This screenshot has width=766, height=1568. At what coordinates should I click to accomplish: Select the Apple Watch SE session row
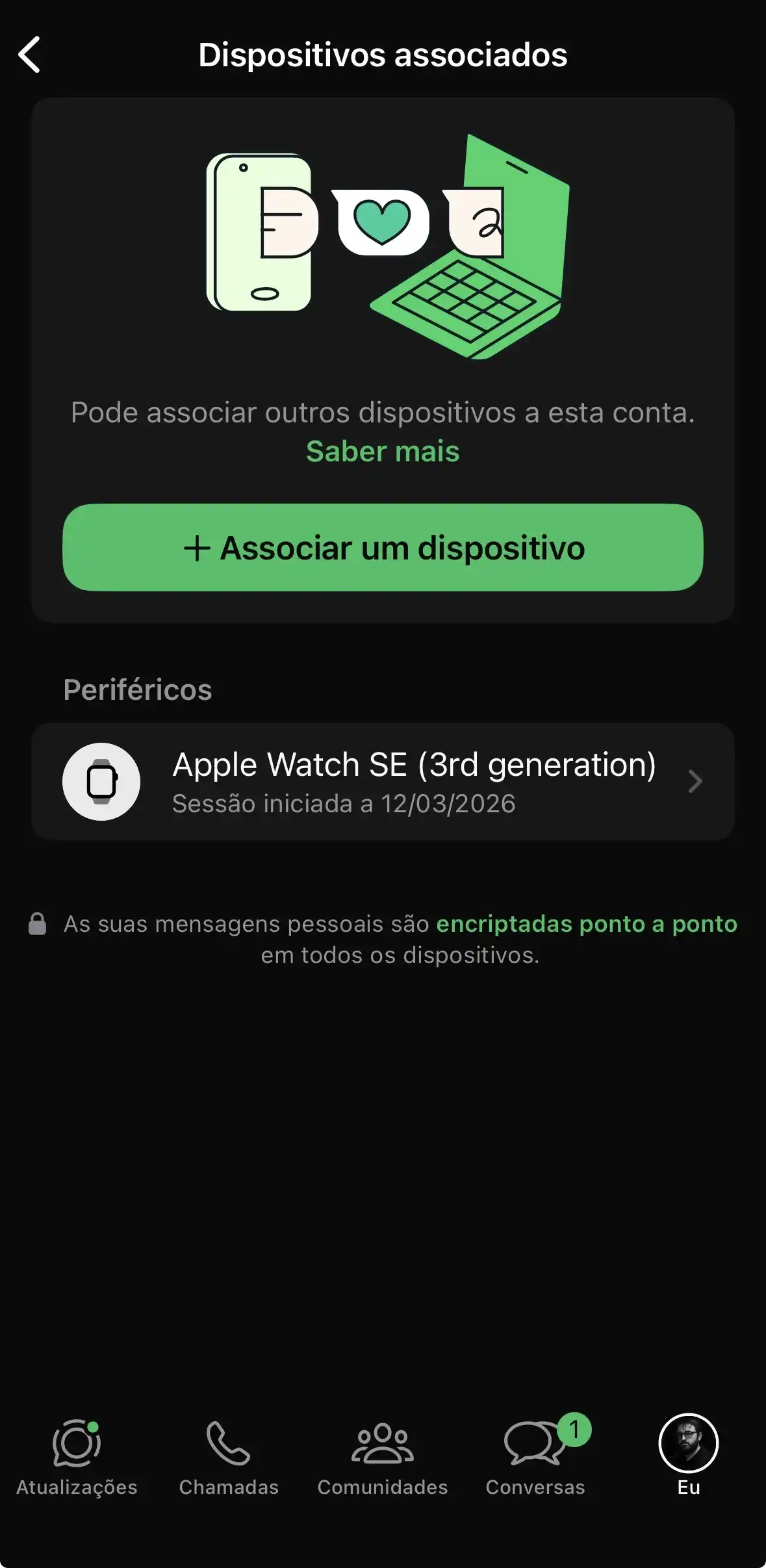pos(383,782)
